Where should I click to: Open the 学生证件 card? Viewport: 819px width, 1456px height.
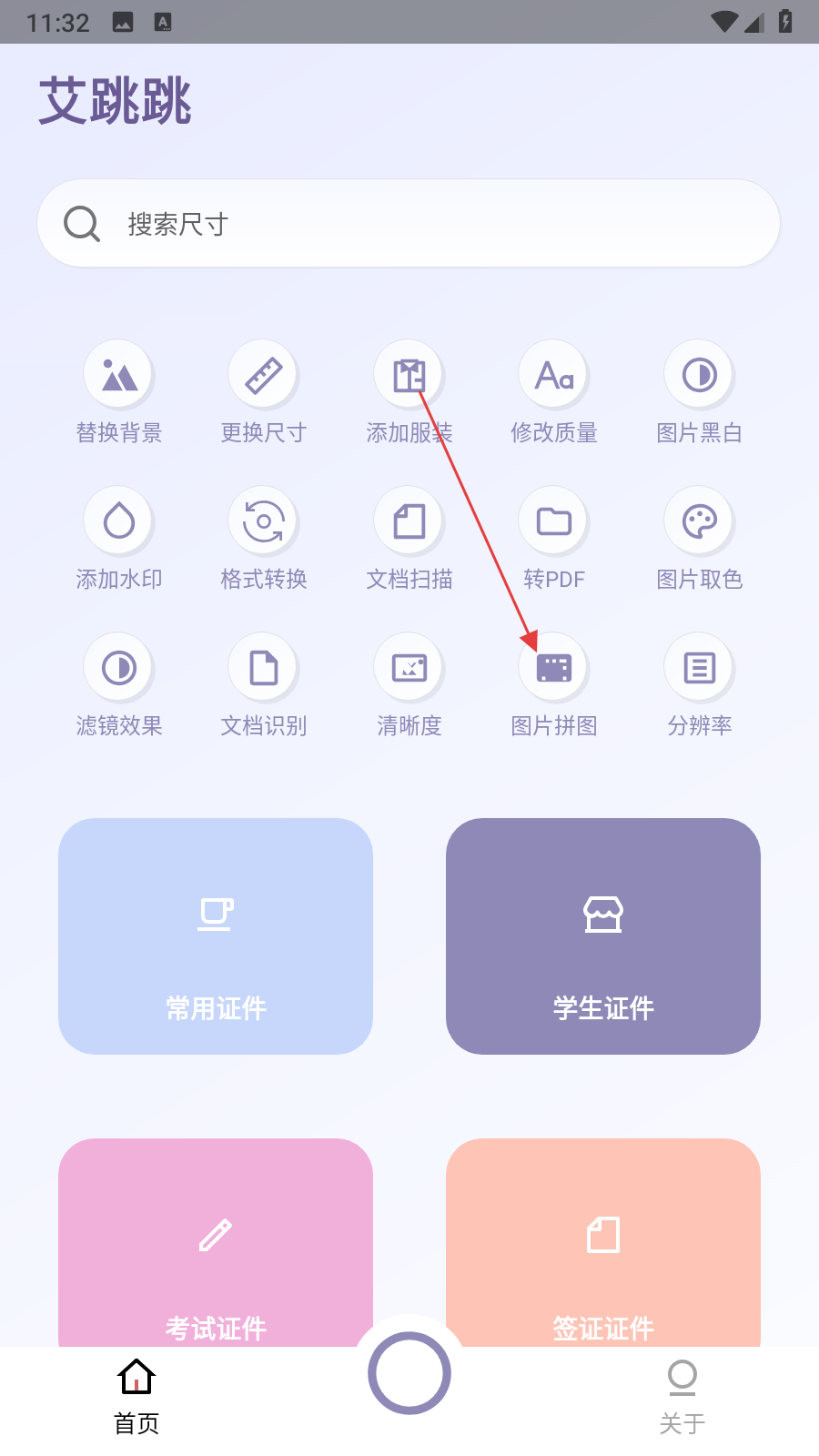tap(603, 936)
